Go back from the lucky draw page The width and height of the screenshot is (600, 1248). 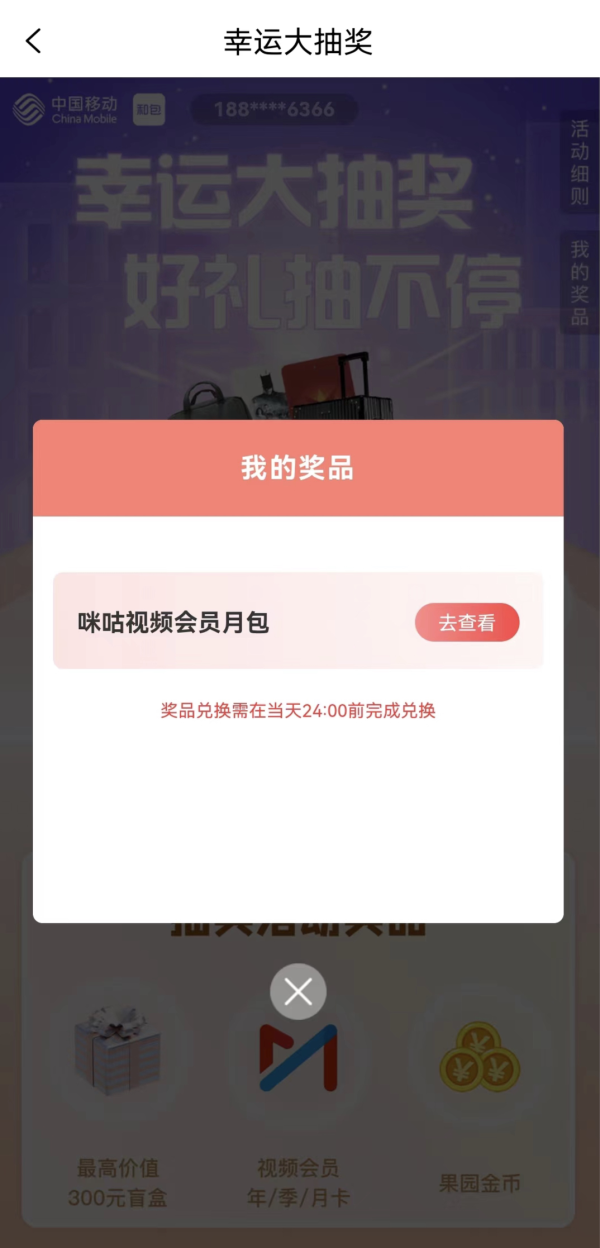(34, 41)
